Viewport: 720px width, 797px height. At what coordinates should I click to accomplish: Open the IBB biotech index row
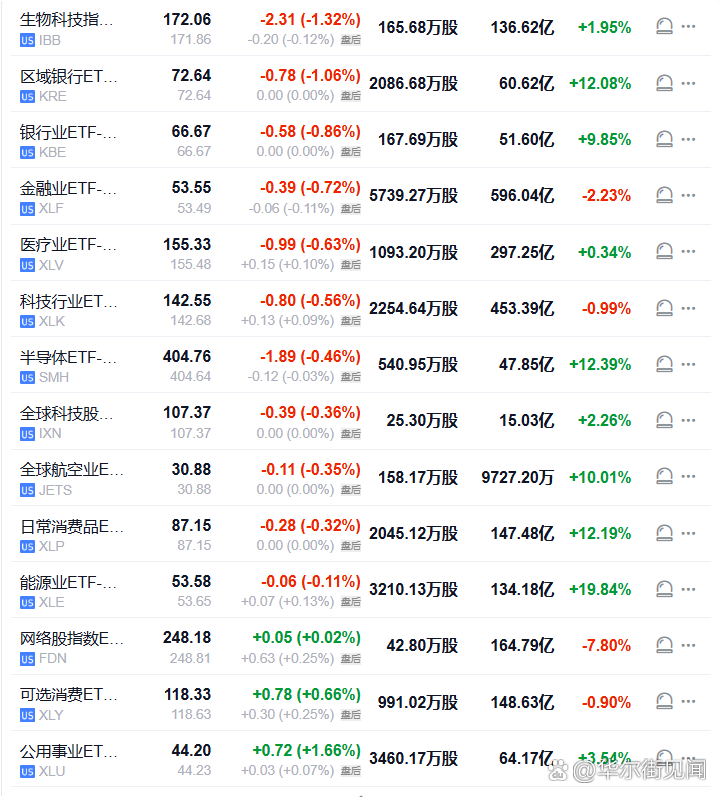67,20
